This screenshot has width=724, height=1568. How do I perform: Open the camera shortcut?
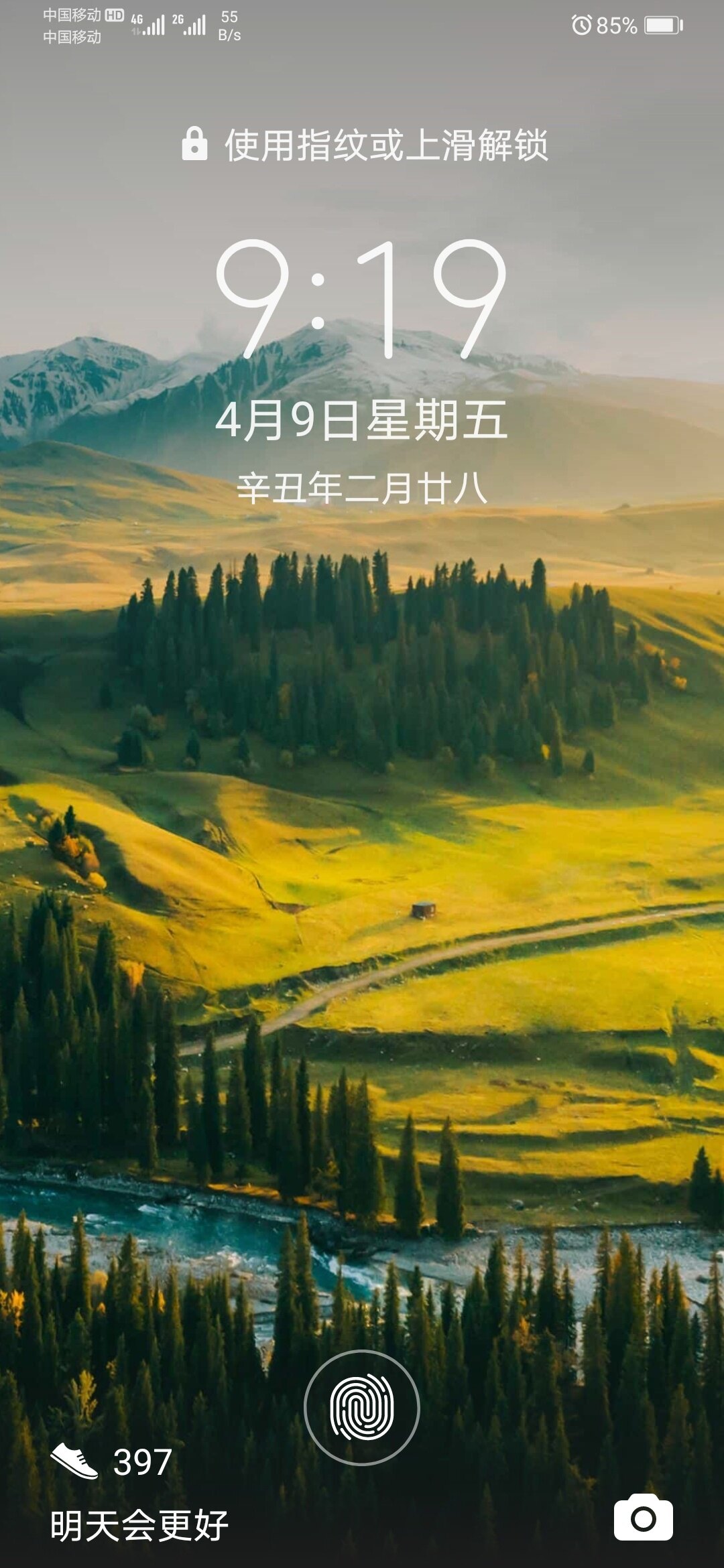click(643, 1518)
